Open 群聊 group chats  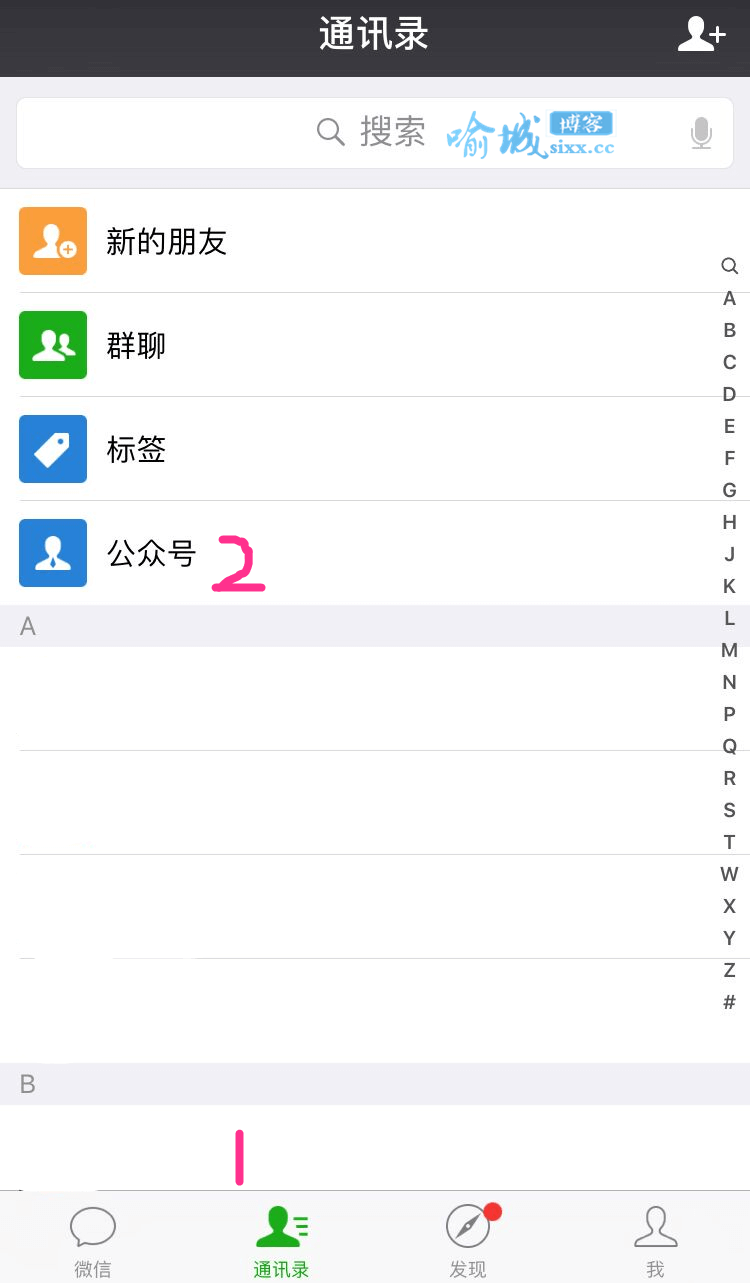tap(375, 345)
